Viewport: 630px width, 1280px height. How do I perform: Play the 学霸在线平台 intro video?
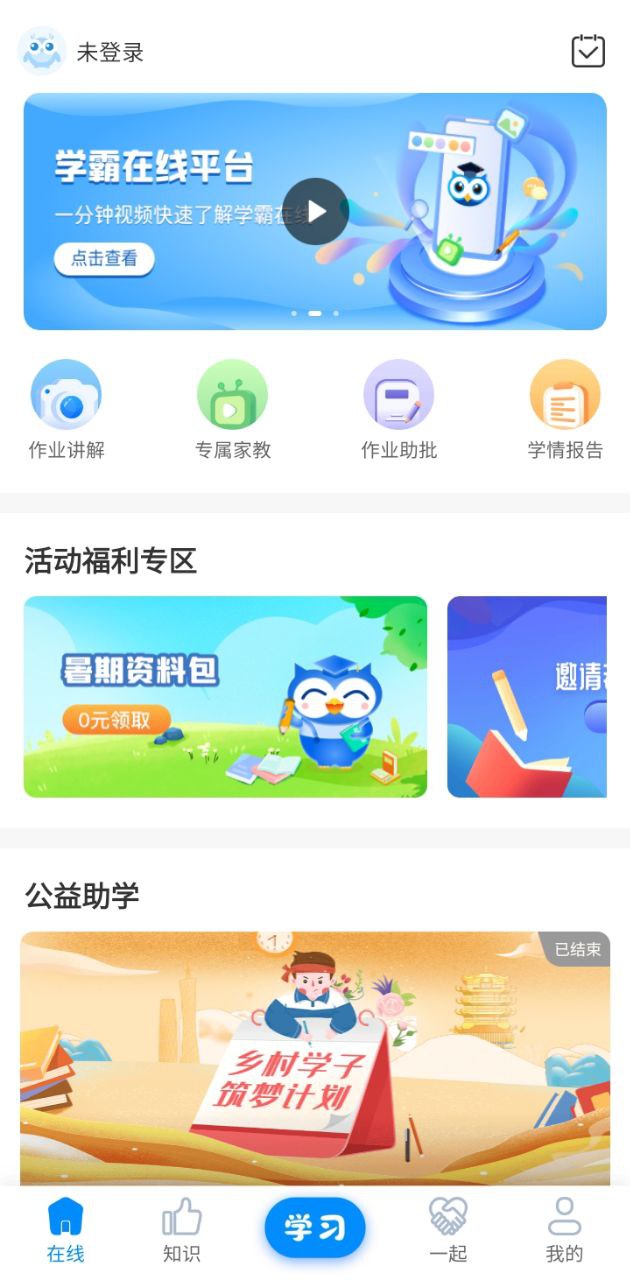click(x=315, y=211)
